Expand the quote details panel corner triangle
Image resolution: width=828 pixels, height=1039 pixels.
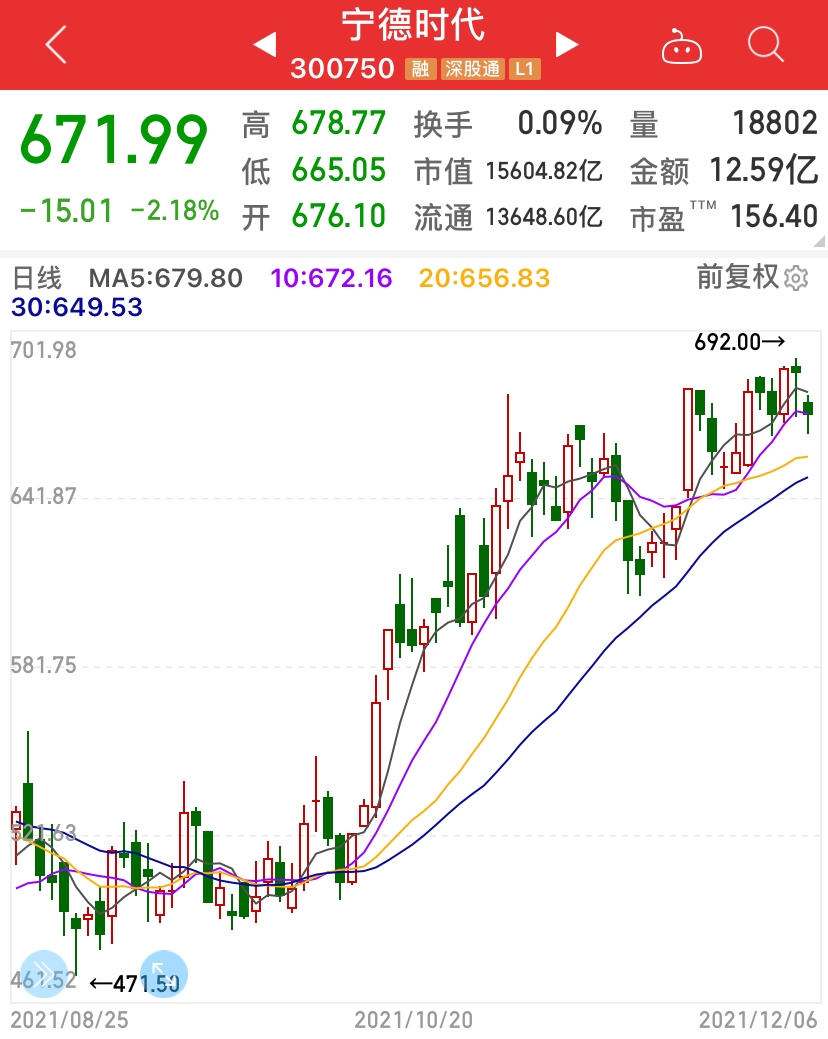820,241
